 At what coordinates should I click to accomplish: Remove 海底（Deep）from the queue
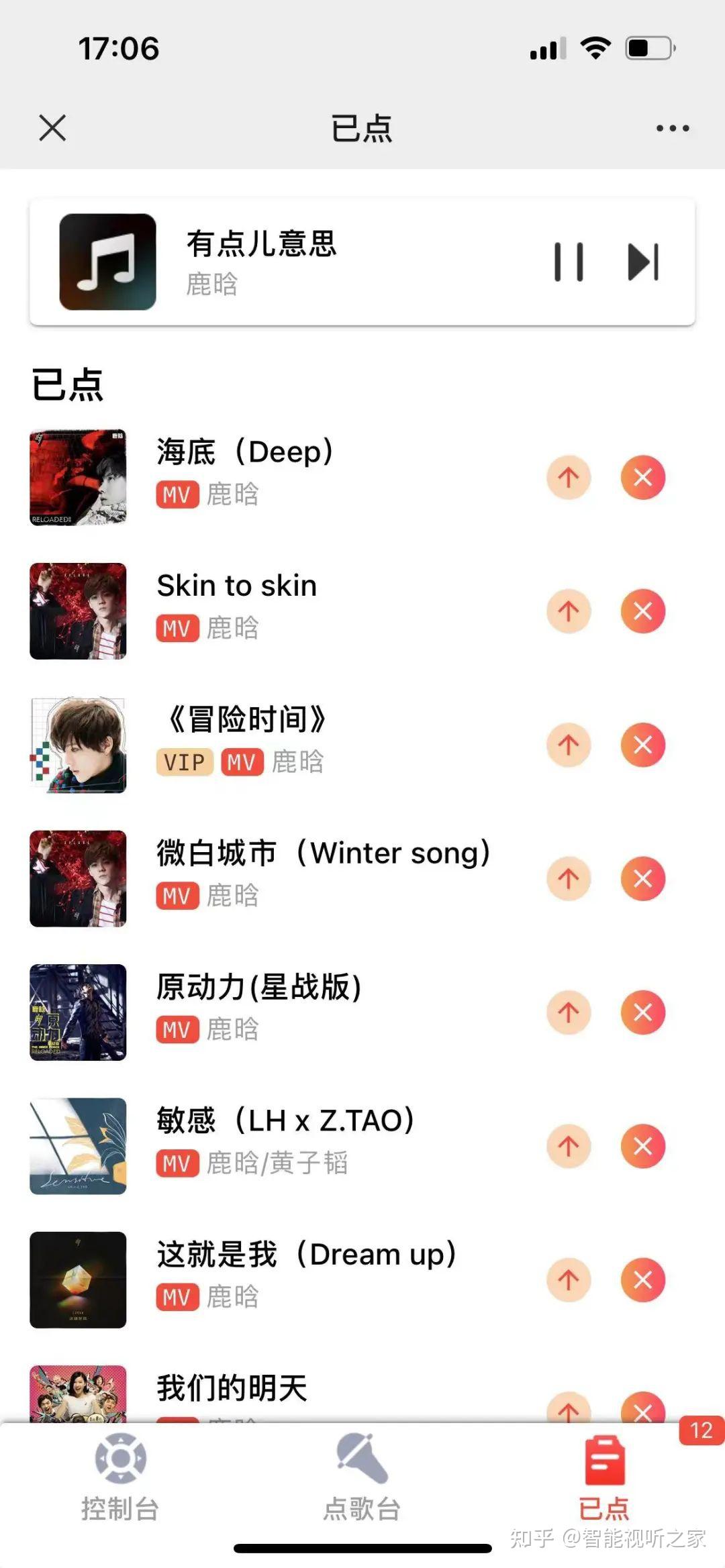tap(642, 478)
